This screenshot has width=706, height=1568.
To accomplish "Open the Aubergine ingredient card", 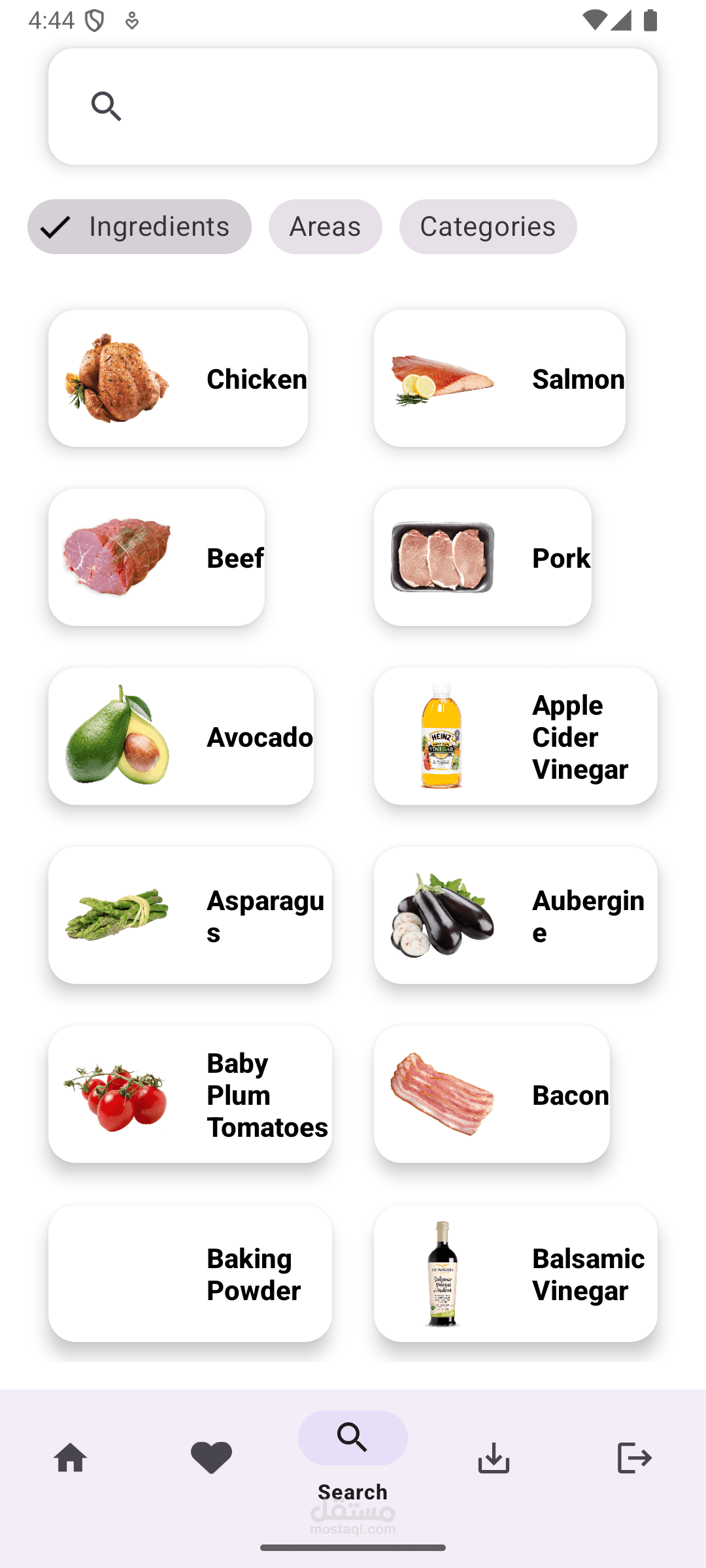I will coord(515,915).
